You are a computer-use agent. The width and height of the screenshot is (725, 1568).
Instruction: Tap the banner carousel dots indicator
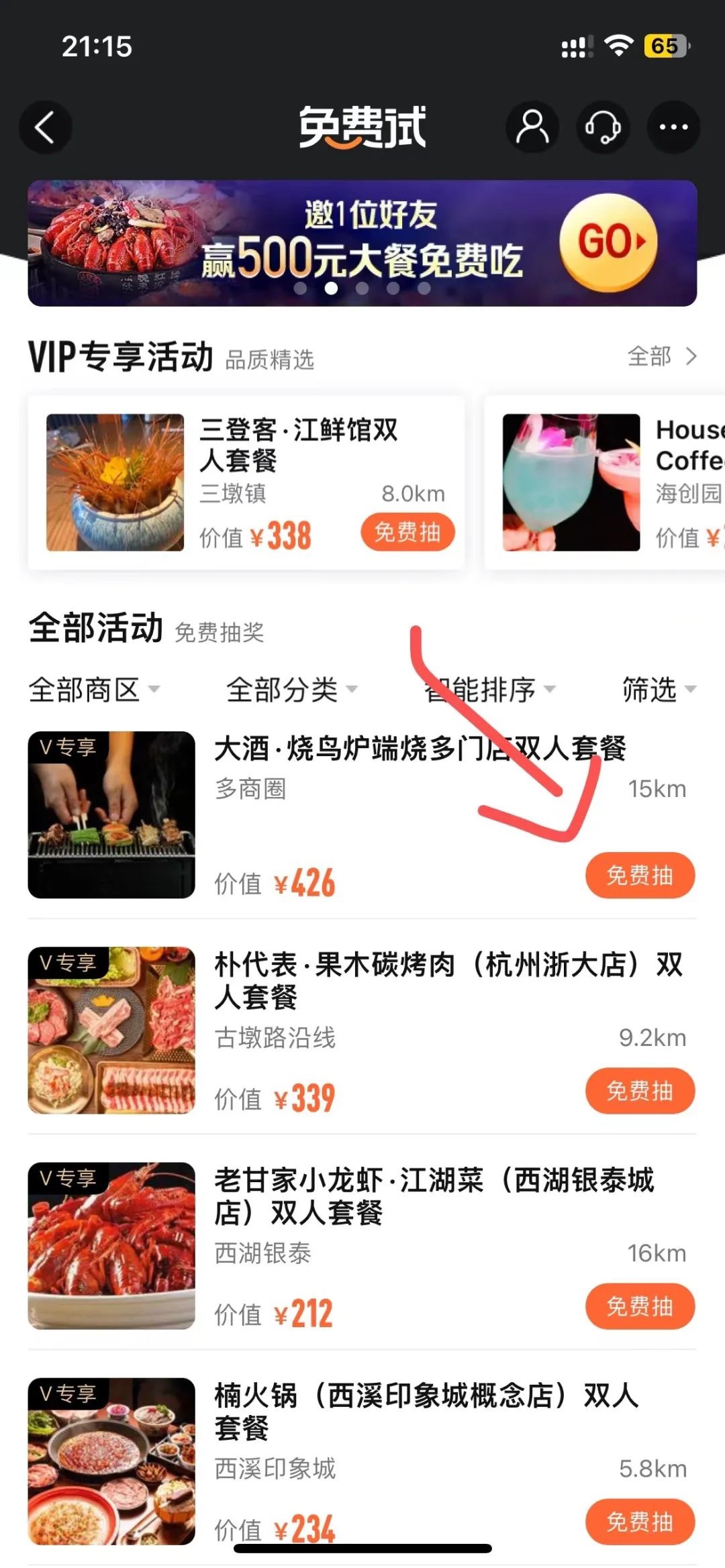[x=362, y=289]
